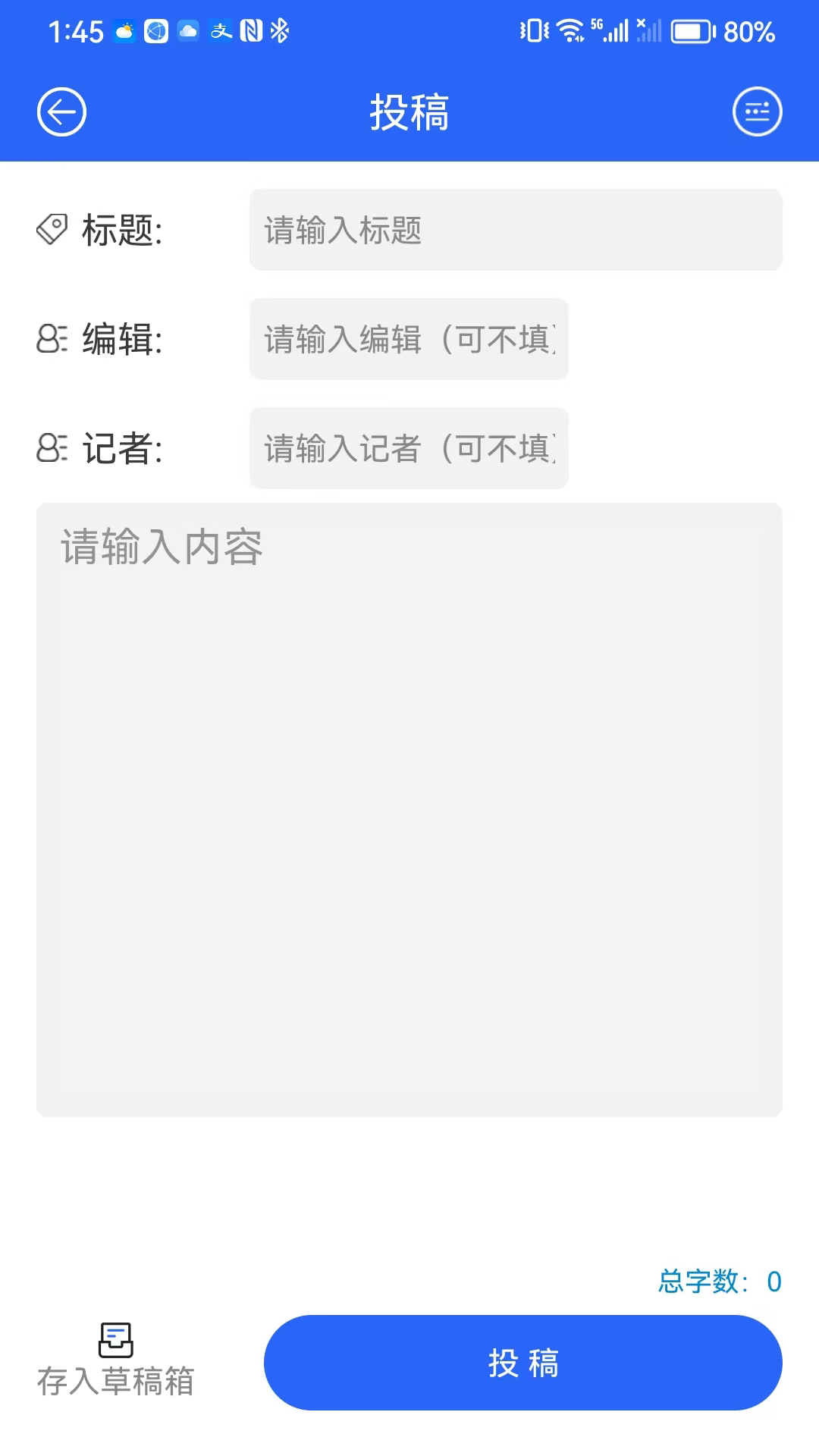This screenshot has height=1456, width=819.
Task: Open the settings sliders icon at top right
Action: (758, 111)
